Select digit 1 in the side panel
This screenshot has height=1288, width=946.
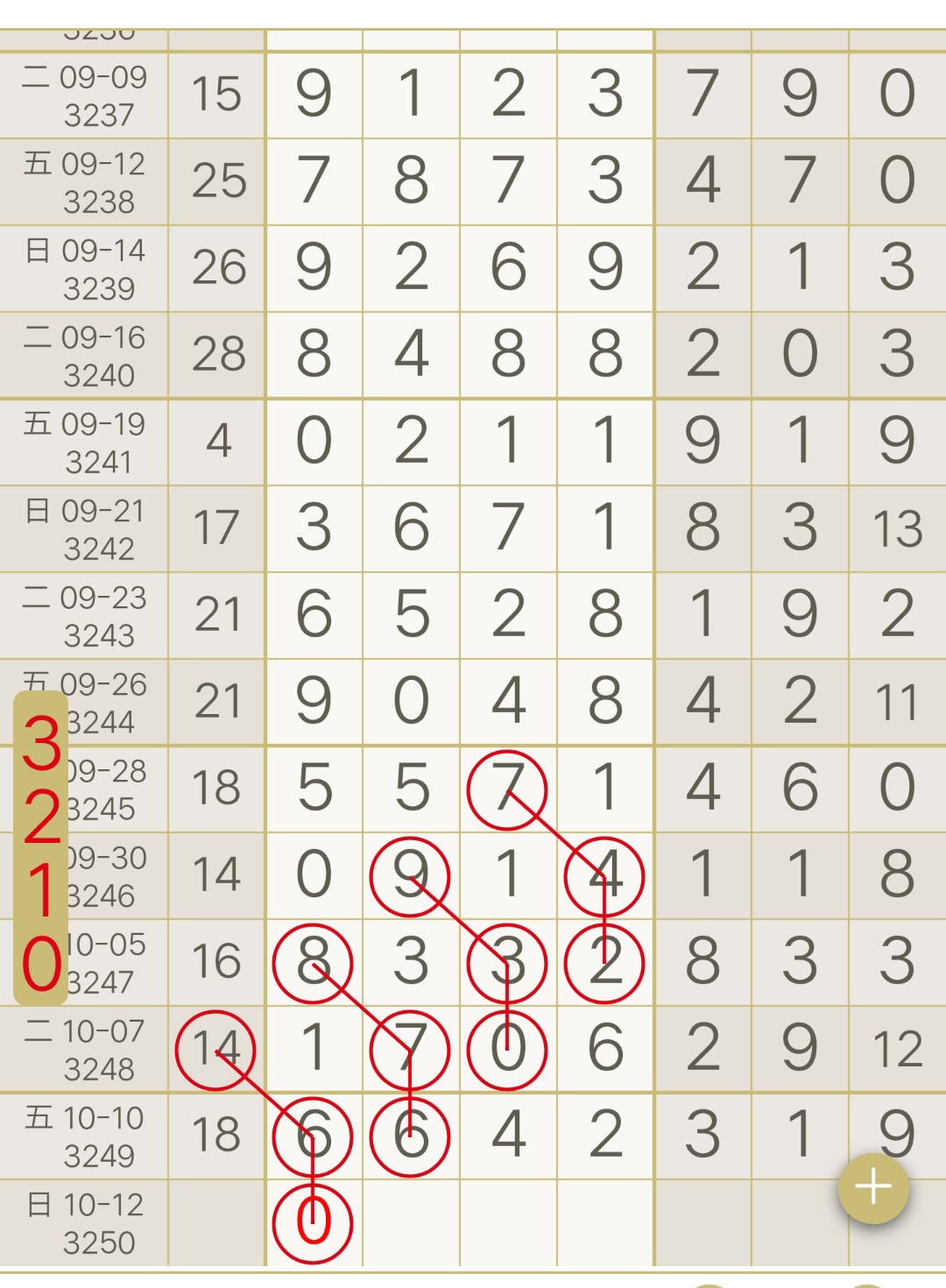41,890
